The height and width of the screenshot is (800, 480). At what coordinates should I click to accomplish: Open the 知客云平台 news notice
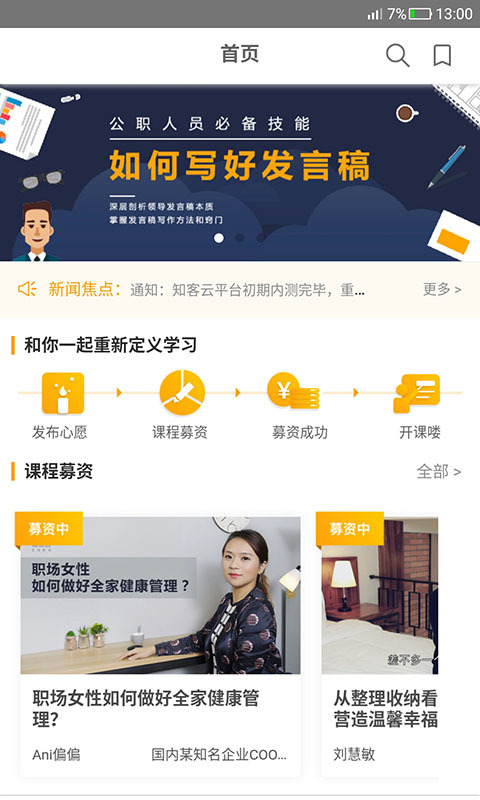(x=247, y=290)
